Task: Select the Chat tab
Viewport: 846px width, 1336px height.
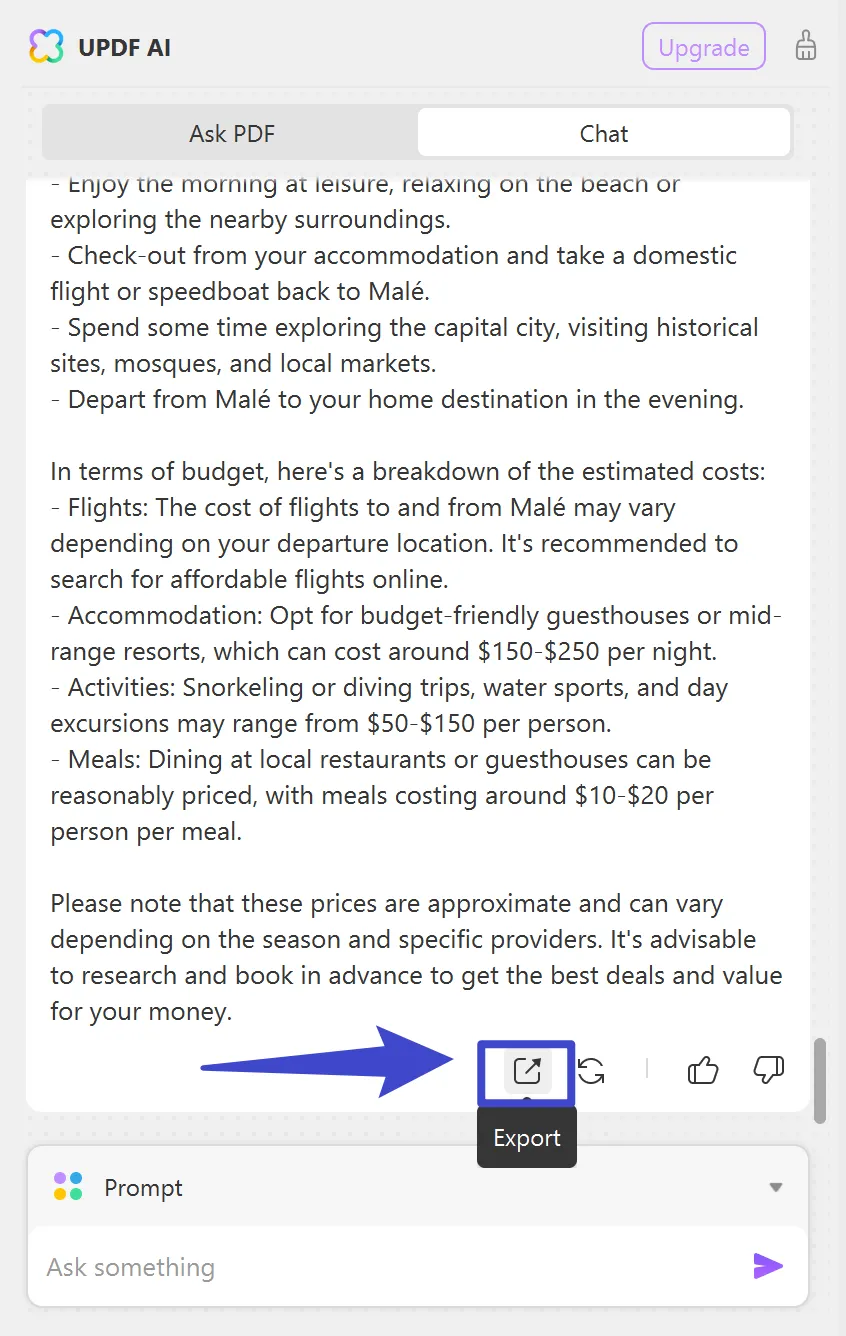Action: pos(603,132)
